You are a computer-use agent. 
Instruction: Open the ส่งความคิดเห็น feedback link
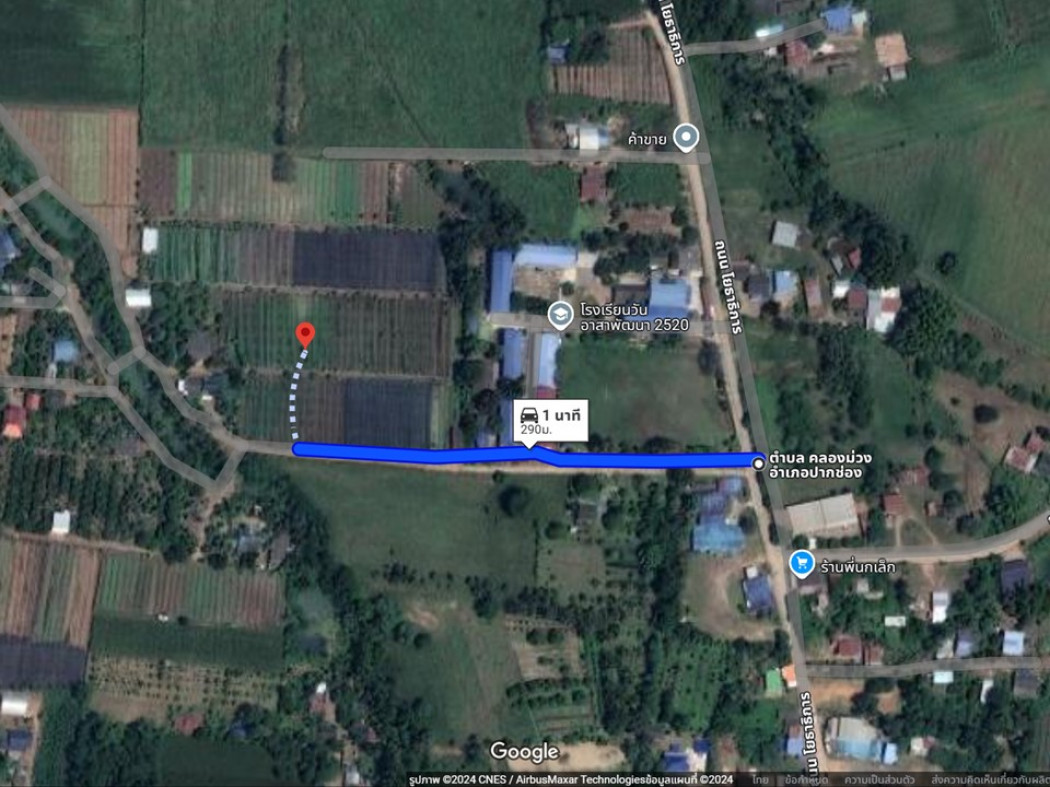pos(988,779)
